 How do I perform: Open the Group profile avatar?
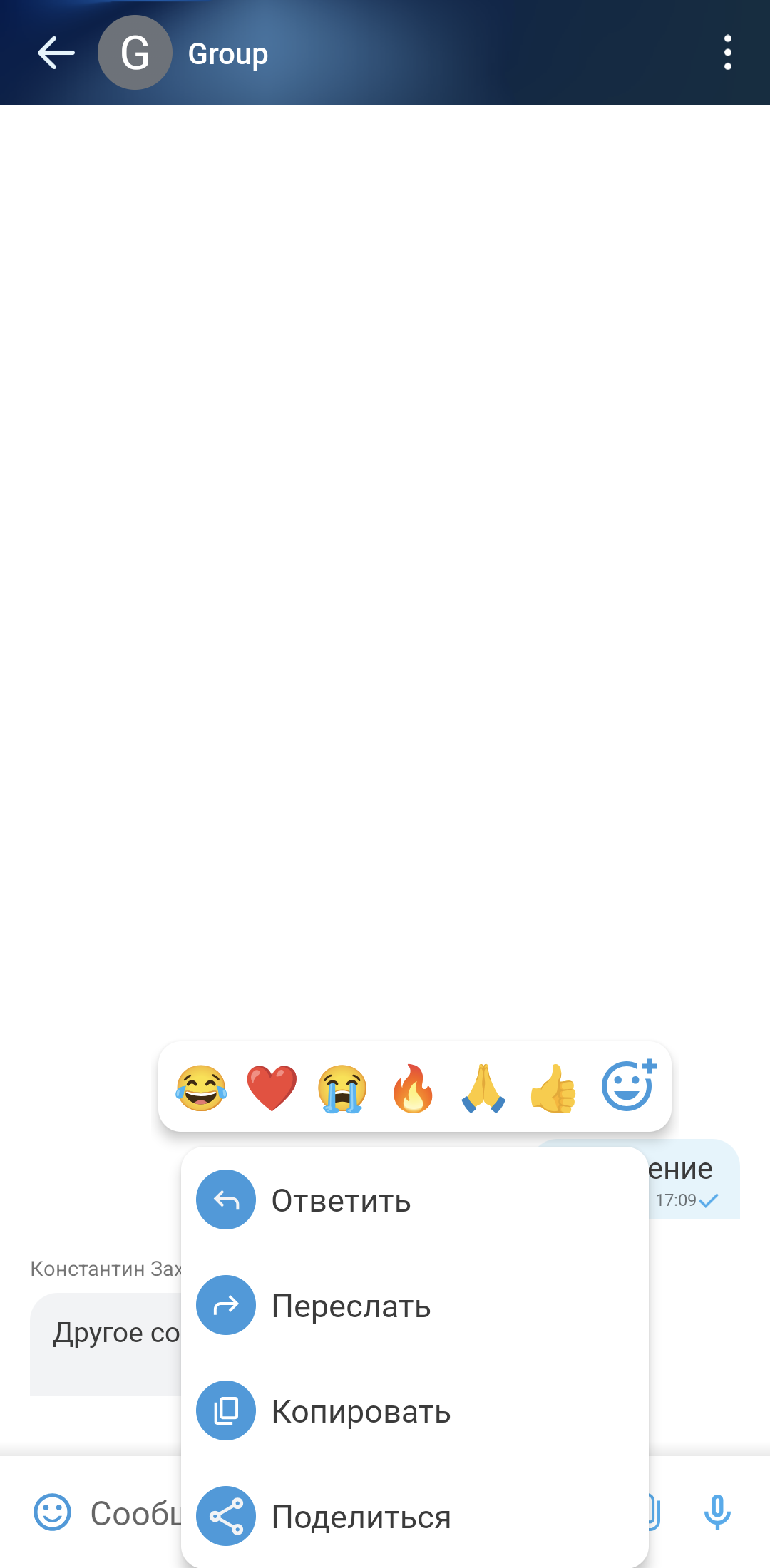coord(135,53)
